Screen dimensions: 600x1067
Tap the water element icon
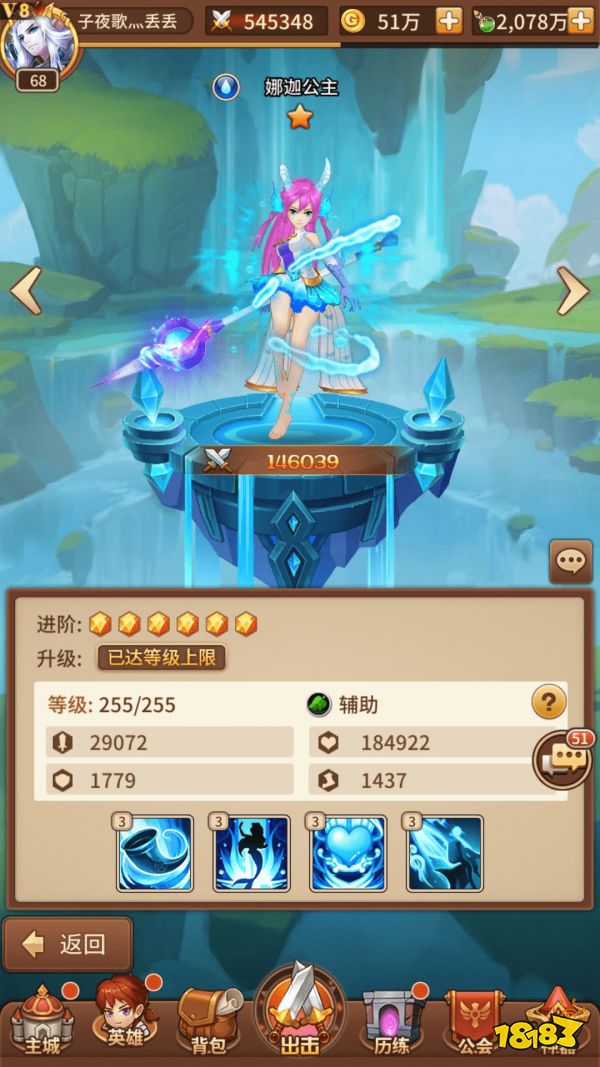[226, 87]
